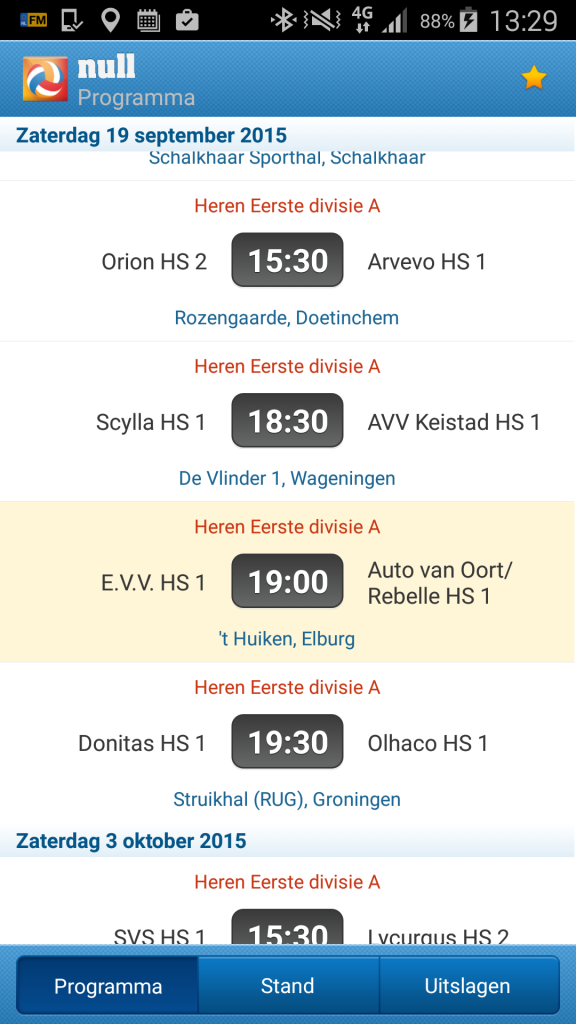Select the highlighted E.V.V. HS 1 match
This screenshot has height=1024, width=576.
(x=288, y=583)
